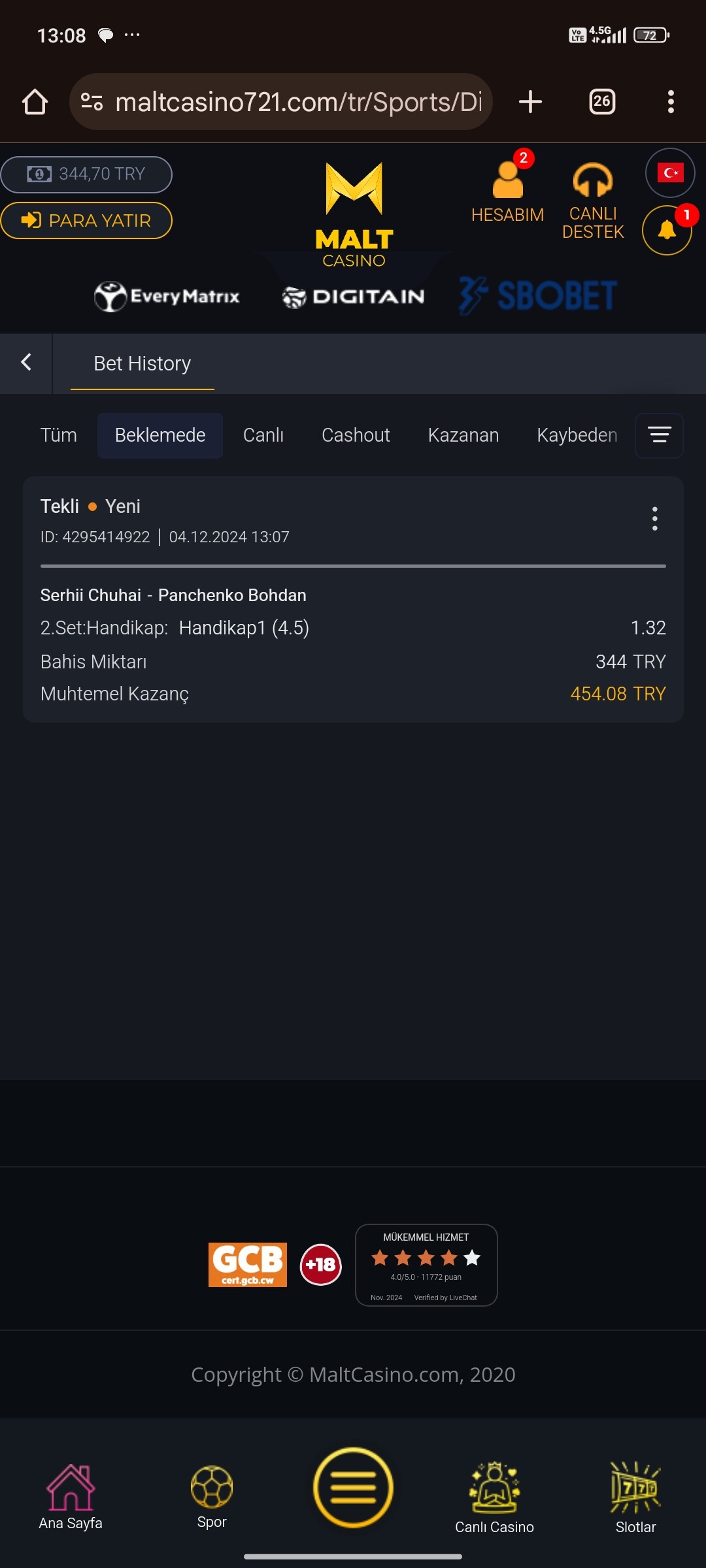The height and width of the screenshot is (1568, 706).
Task: Tap the PARA YATIR deposit button
Action: tap(86, 221)
